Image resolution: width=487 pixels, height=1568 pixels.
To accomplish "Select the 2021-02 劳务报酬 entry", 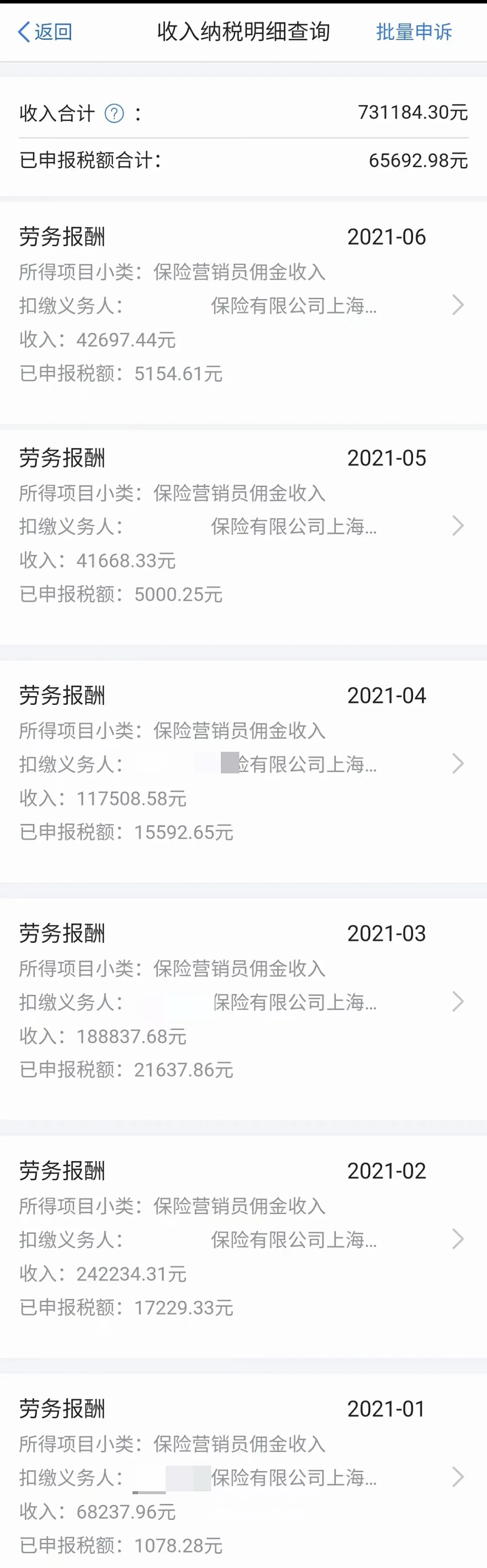I will (243, 1239).
